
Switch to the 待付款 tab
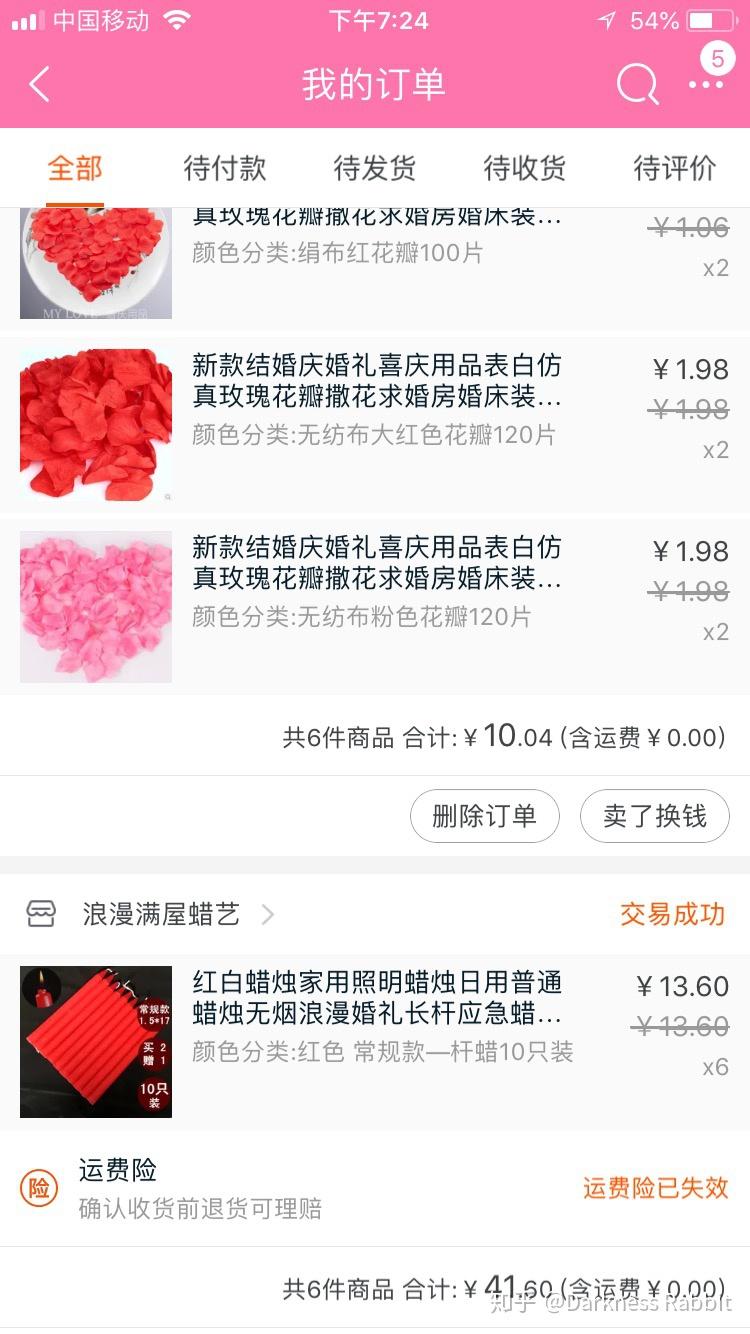click(225, 168)
